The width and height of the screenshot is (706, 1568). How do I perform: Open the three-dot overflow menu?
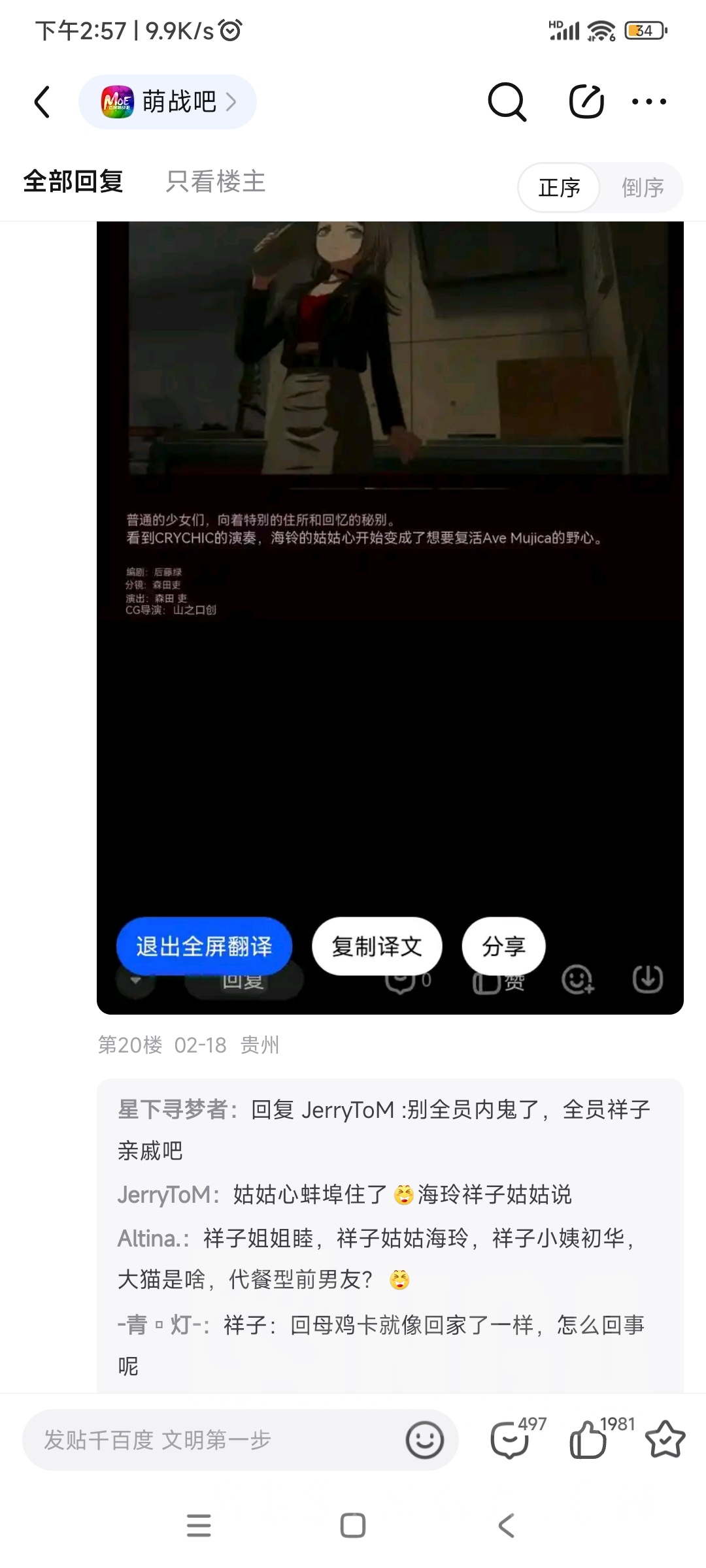pos(648,102)
